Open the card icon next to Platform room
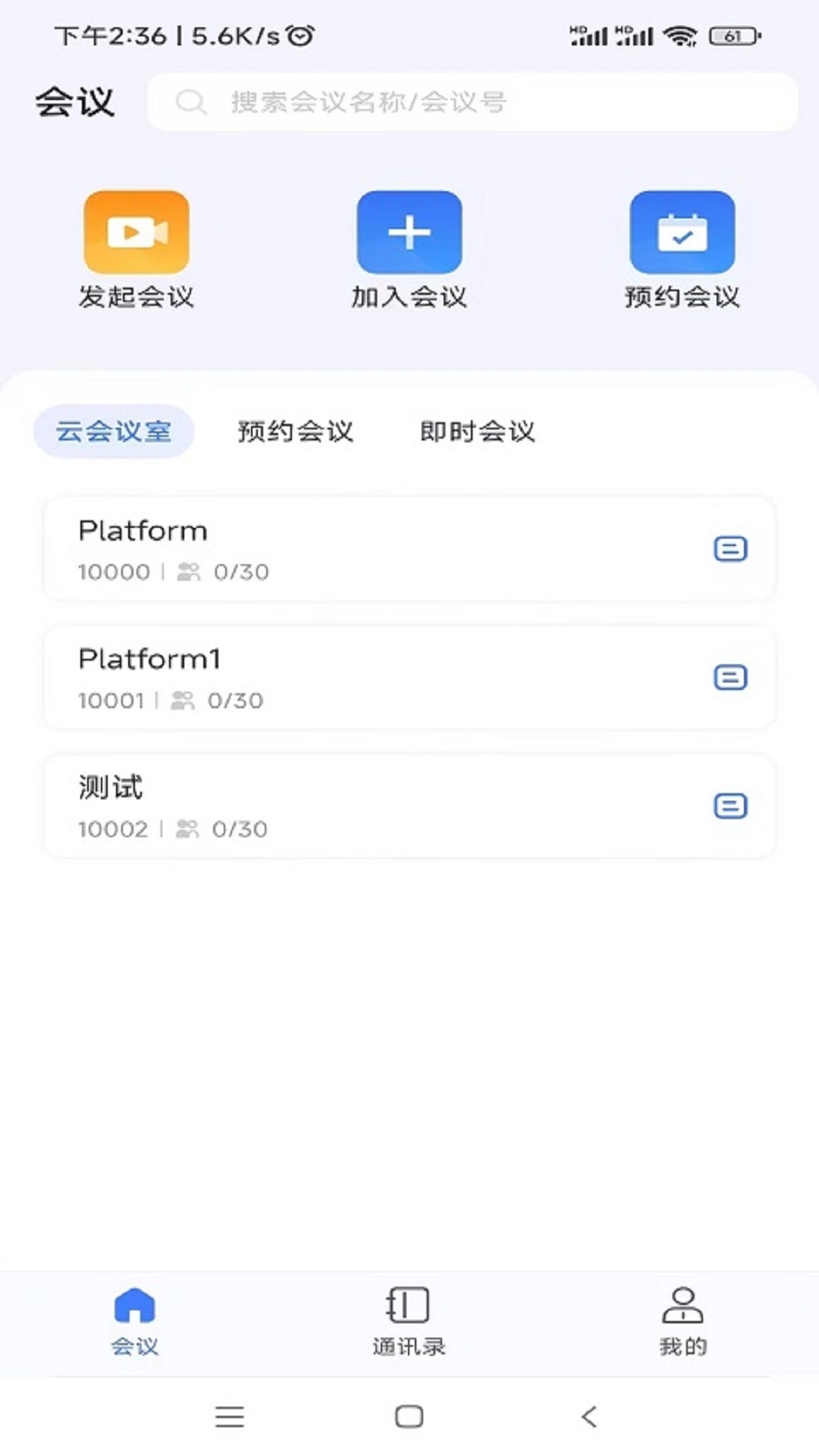Screen dimensions: 819x1456 (x=730, y=549)
